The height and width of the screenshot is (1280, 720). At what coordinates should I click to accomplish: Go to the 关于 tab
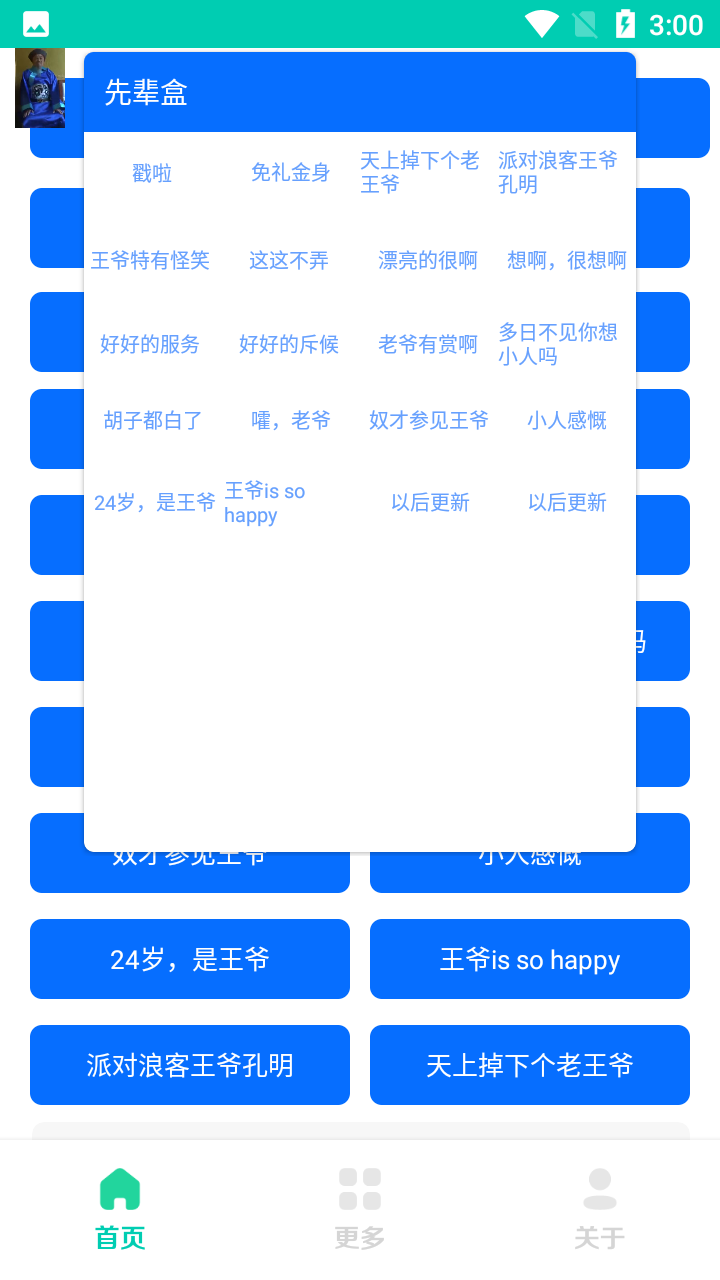tap(600, 1210)
